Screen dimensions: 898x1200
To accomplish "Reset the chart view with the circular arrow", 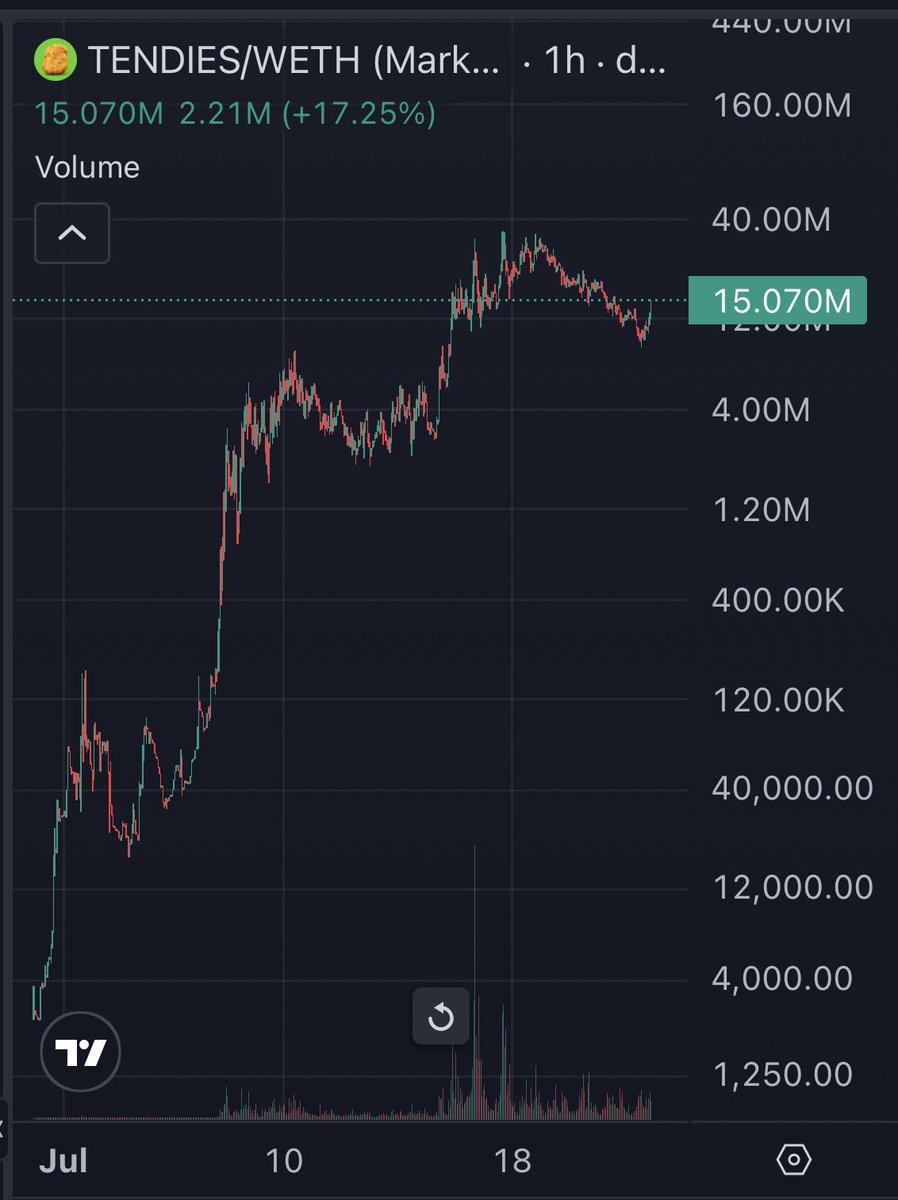I will coord(441,1017).
